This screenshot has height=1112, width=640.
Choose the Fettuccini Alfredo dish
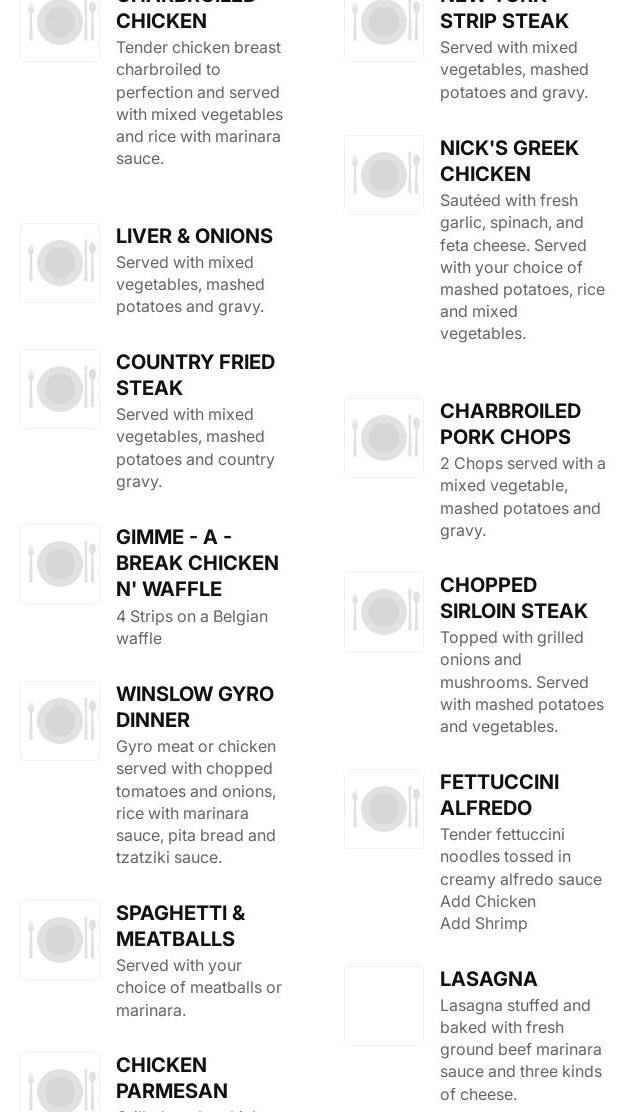pyautogui.click(x=500, y=794)
